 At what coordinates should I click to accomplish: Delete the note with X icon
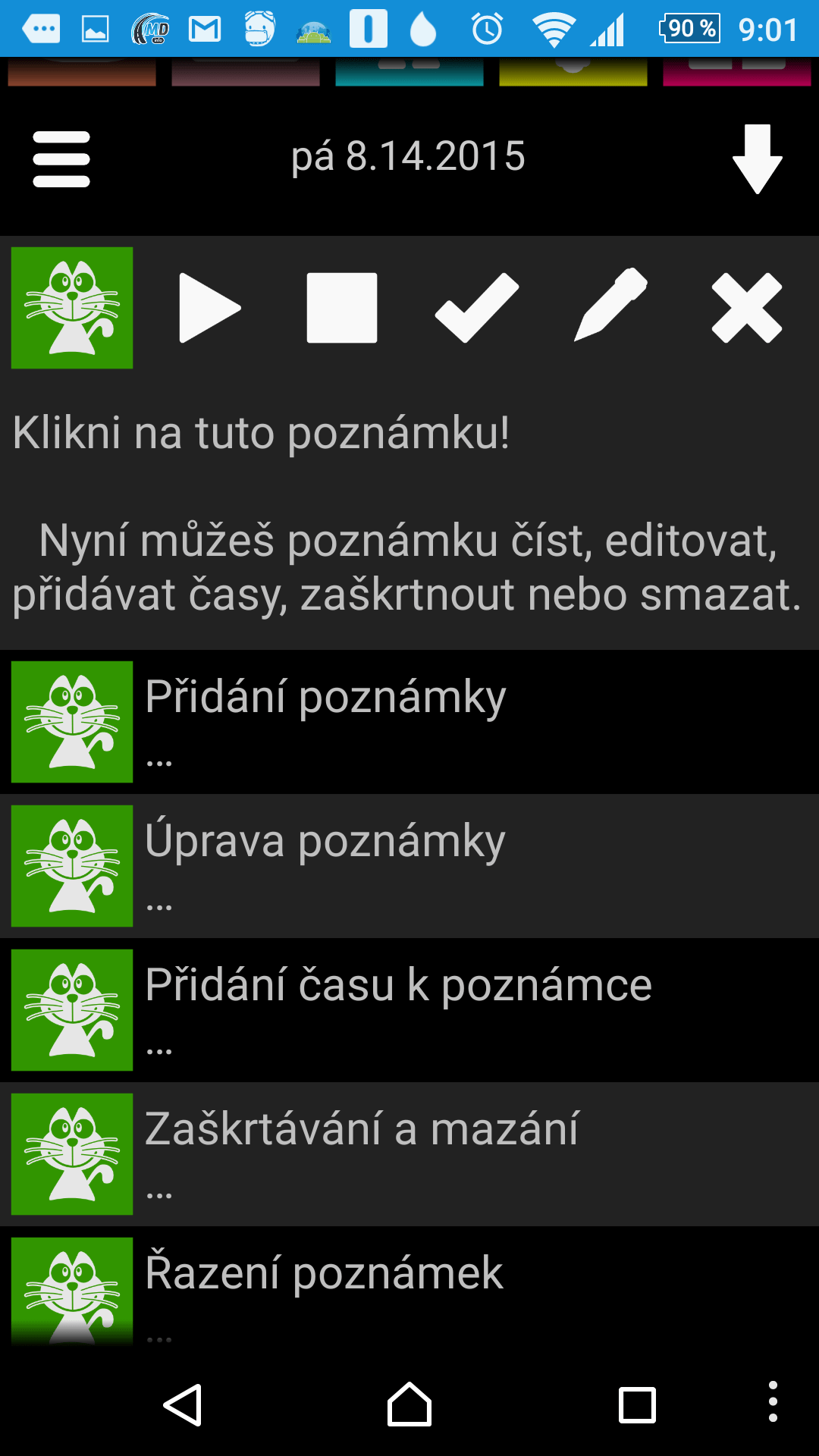click(747, 308)
